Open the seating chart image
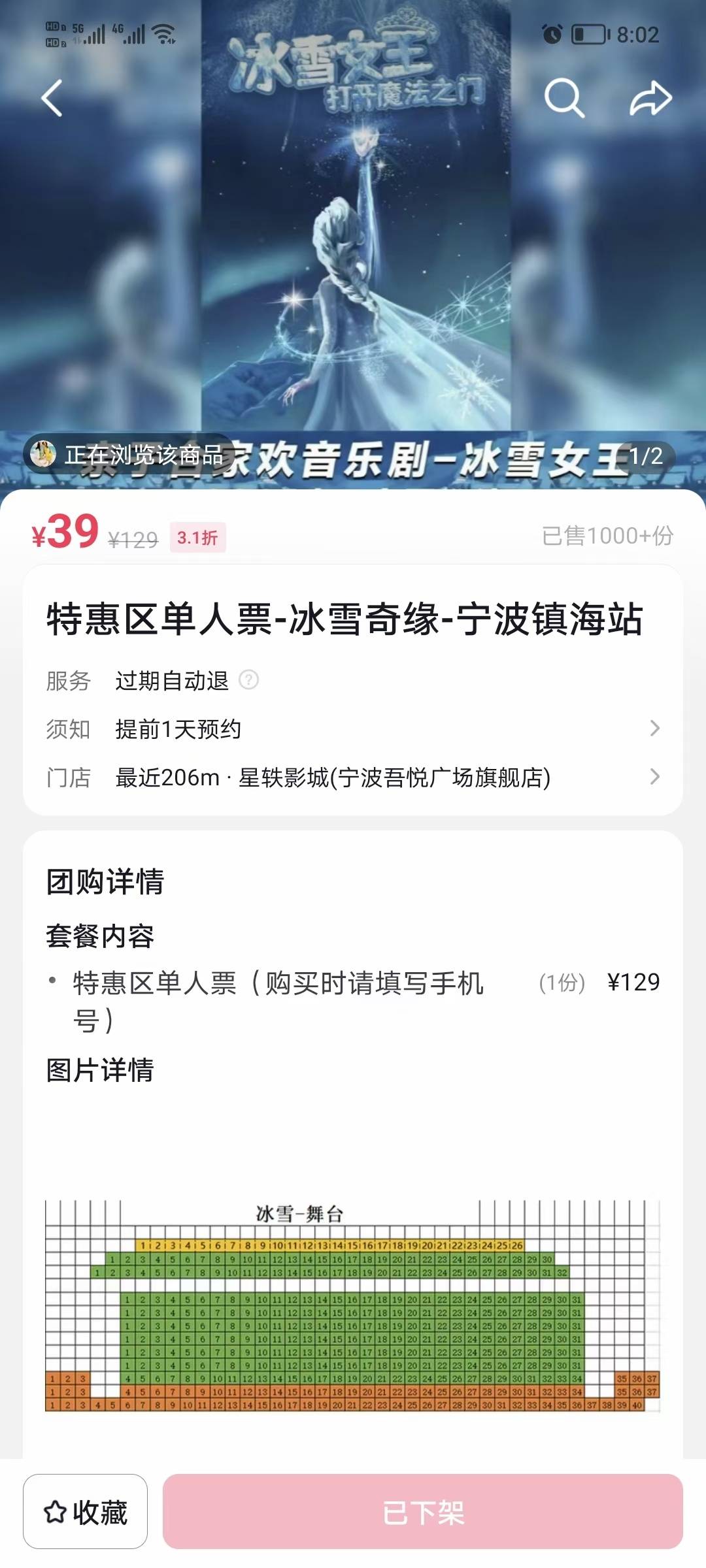Image resolution: width=706 pixels, height=1568 pixels. click(x=353, y=1305)
